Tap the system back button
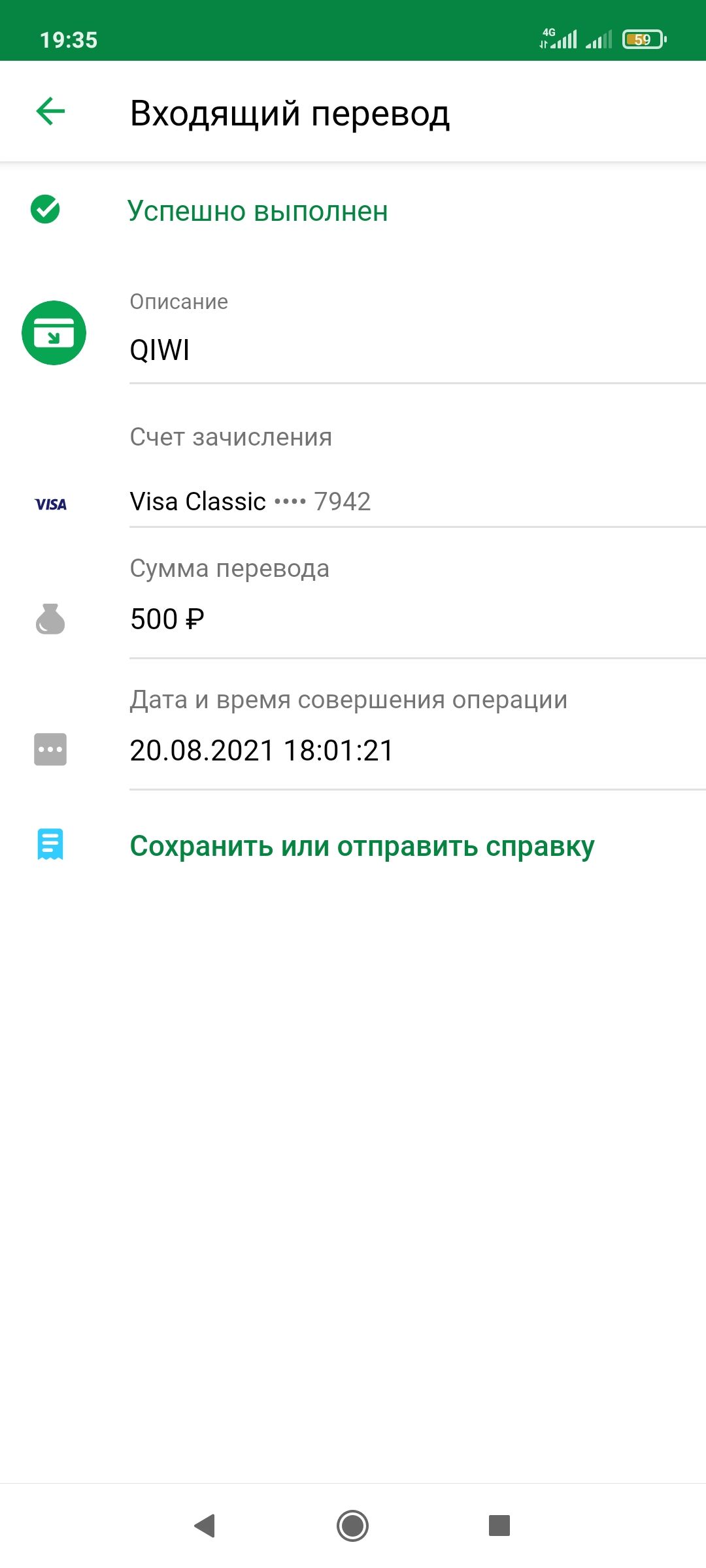706x1568 pixels. tap(205, 1526)
